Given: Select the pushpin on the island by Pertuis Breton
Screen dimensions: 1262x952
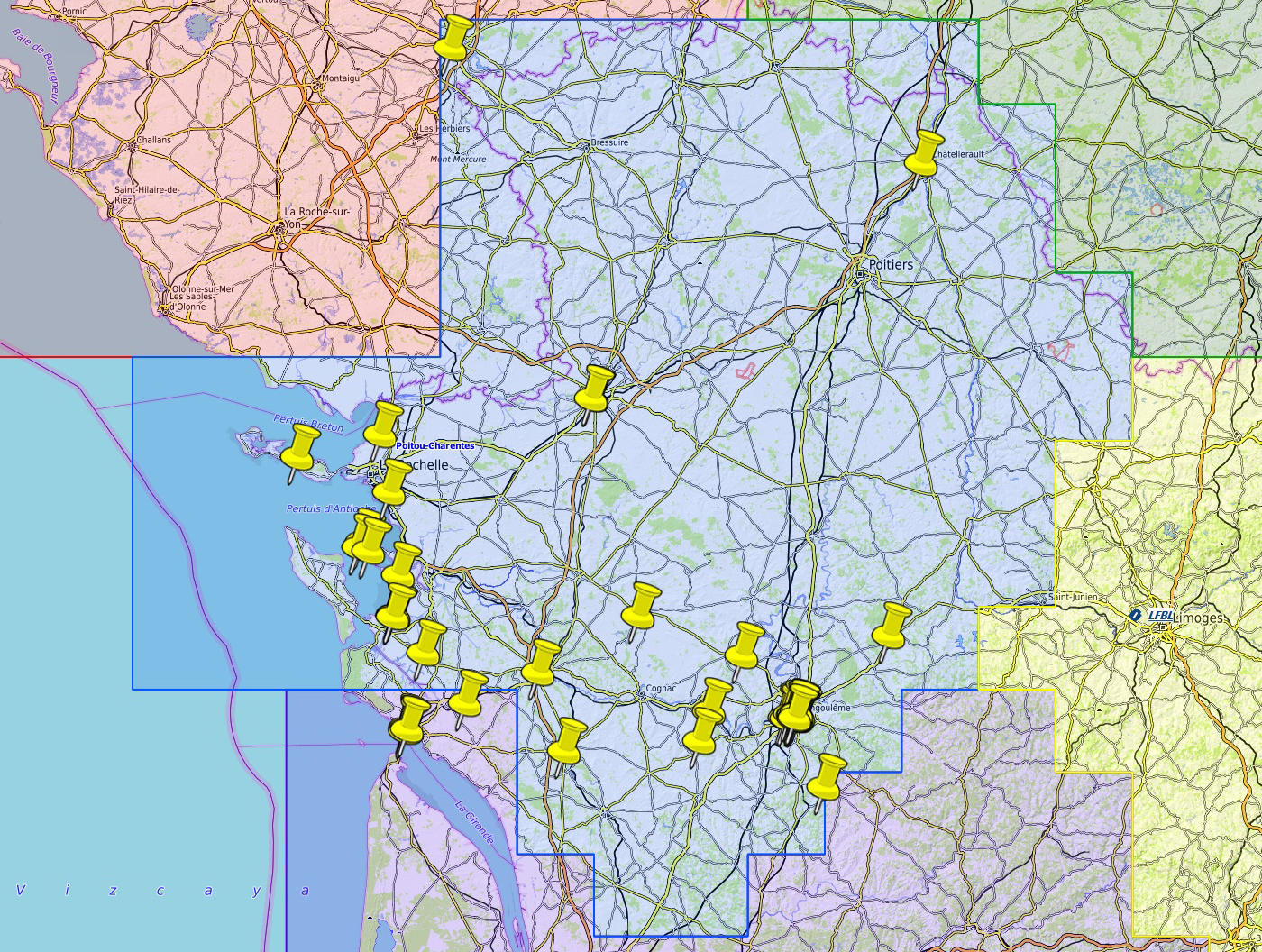Looking at the screenshot, I should (300, 447).
